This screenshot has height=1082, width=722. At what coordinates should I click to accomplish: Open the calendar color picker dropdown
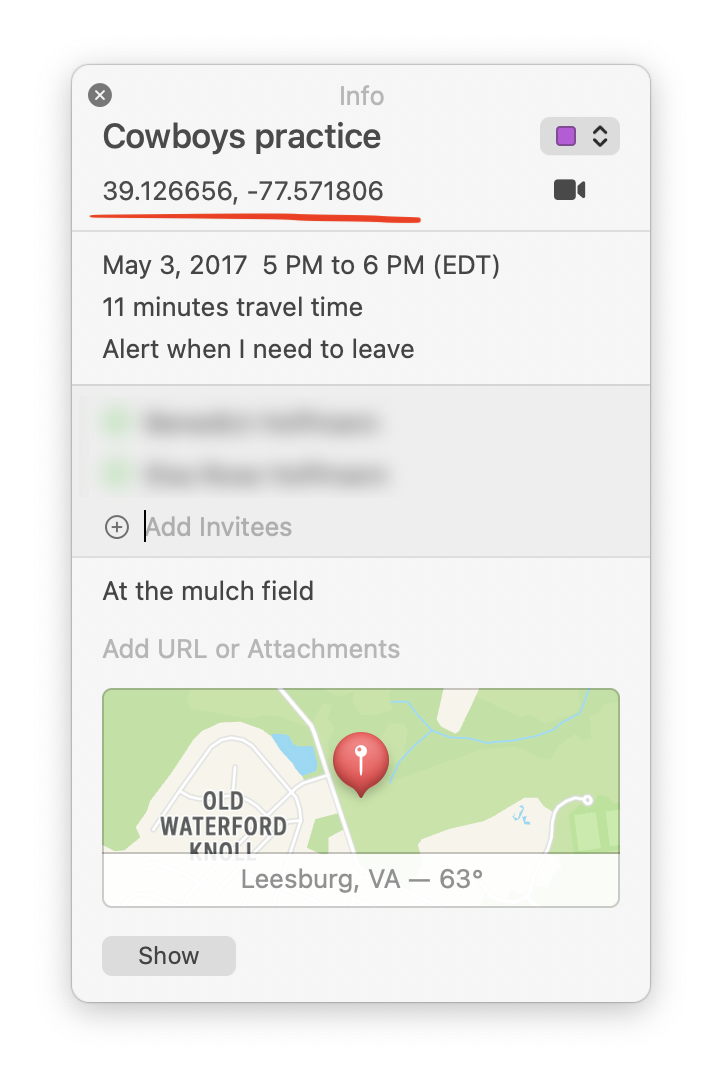coord(580,136)
